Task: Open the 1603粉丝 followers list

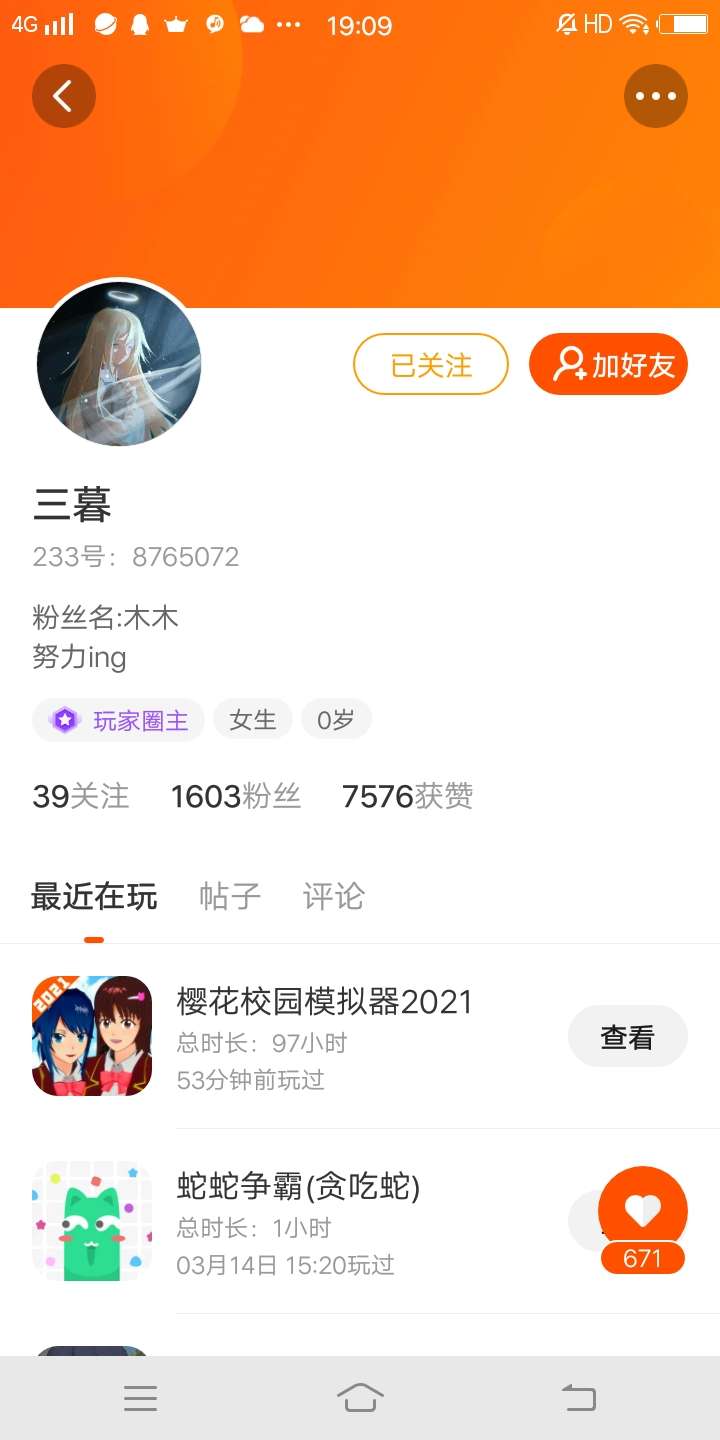Action: pos(236,796)
